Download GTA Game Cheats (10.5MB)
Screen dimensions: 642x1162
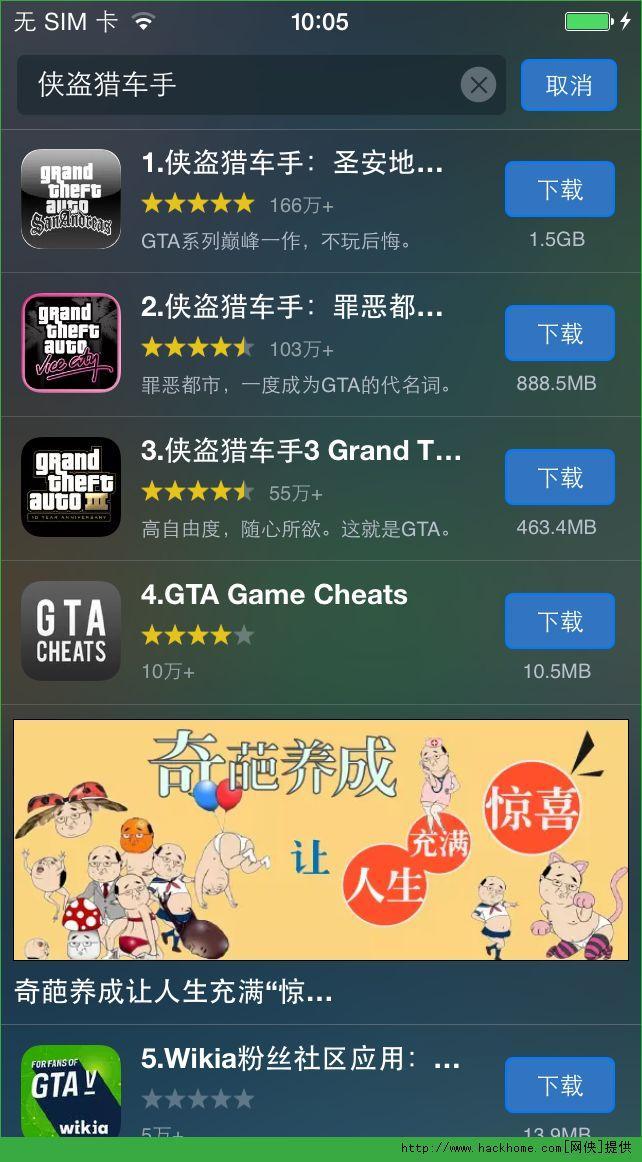(x=559, y=621)
